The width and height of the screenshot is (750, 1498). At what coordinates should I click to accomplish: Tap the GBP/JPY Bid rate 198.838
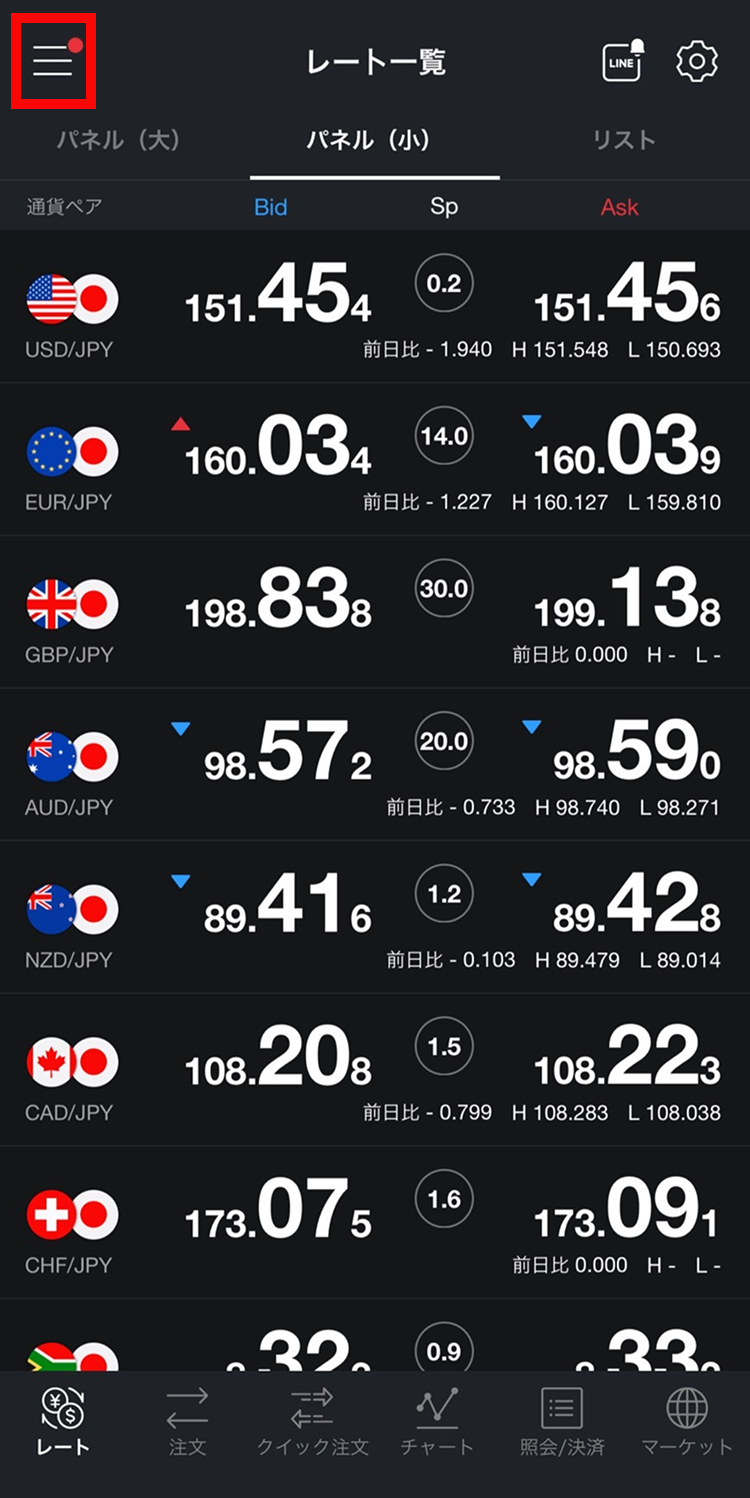pos(278,603)
